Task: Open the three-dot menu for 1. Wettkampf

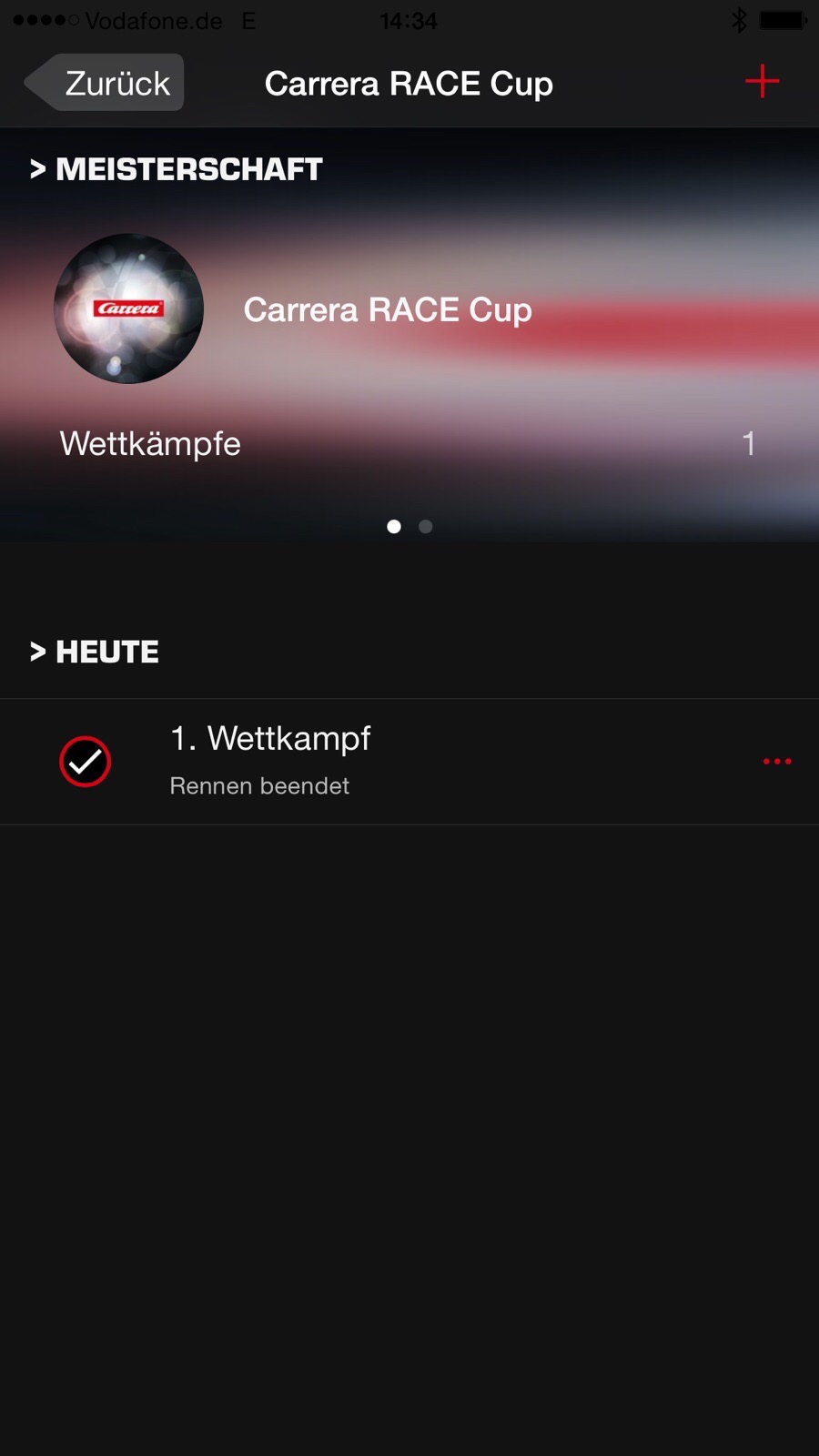Action: (777, 761)
